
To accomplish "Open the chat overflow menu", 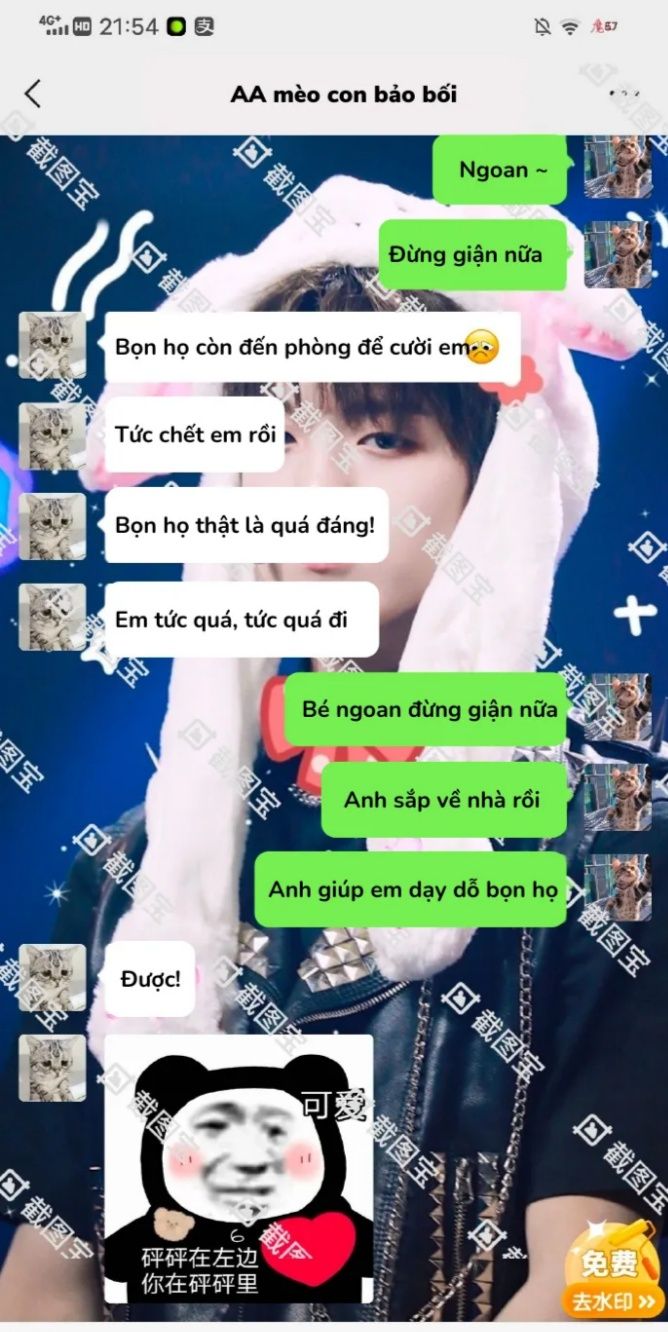I will tap(626, 94).
